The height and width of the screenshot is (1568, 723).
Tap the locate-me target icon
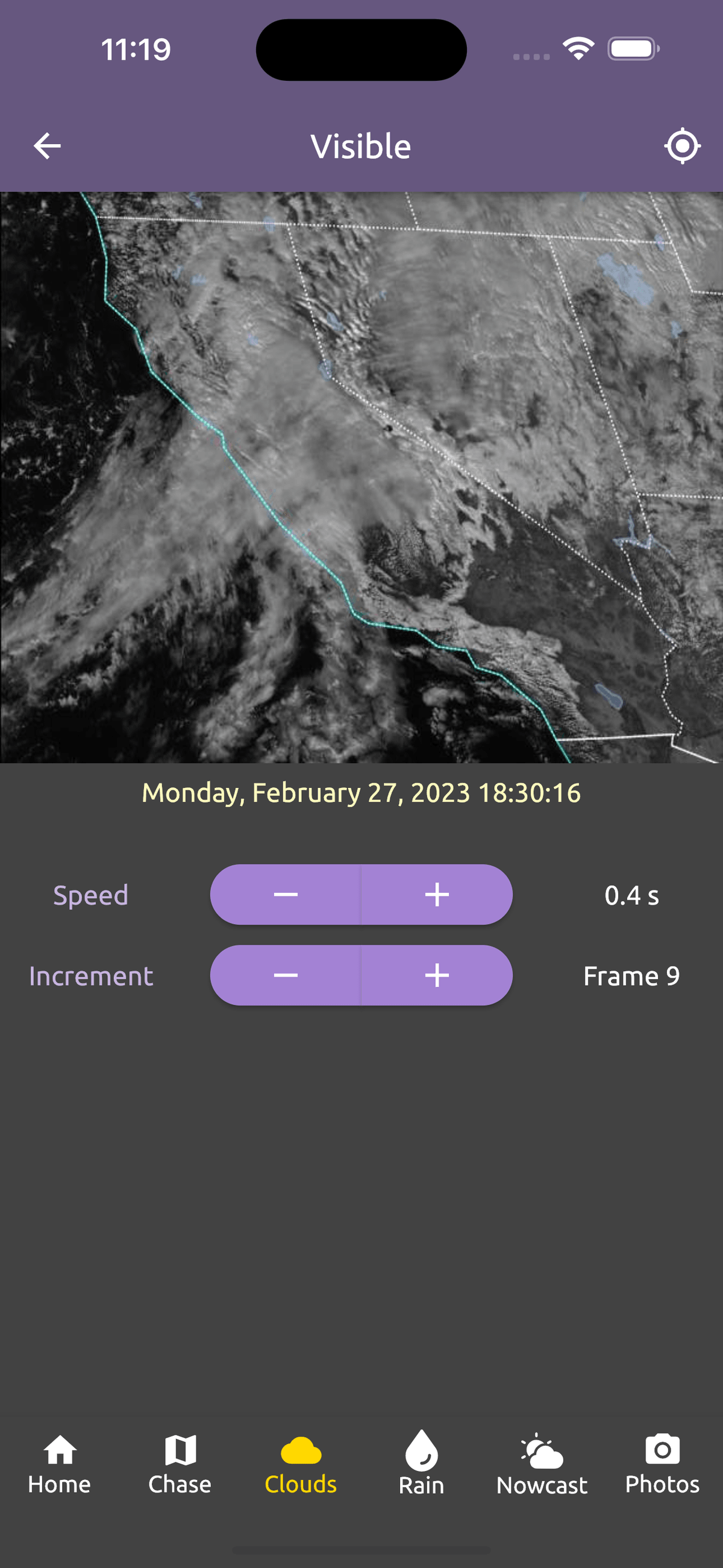(681, 146)
